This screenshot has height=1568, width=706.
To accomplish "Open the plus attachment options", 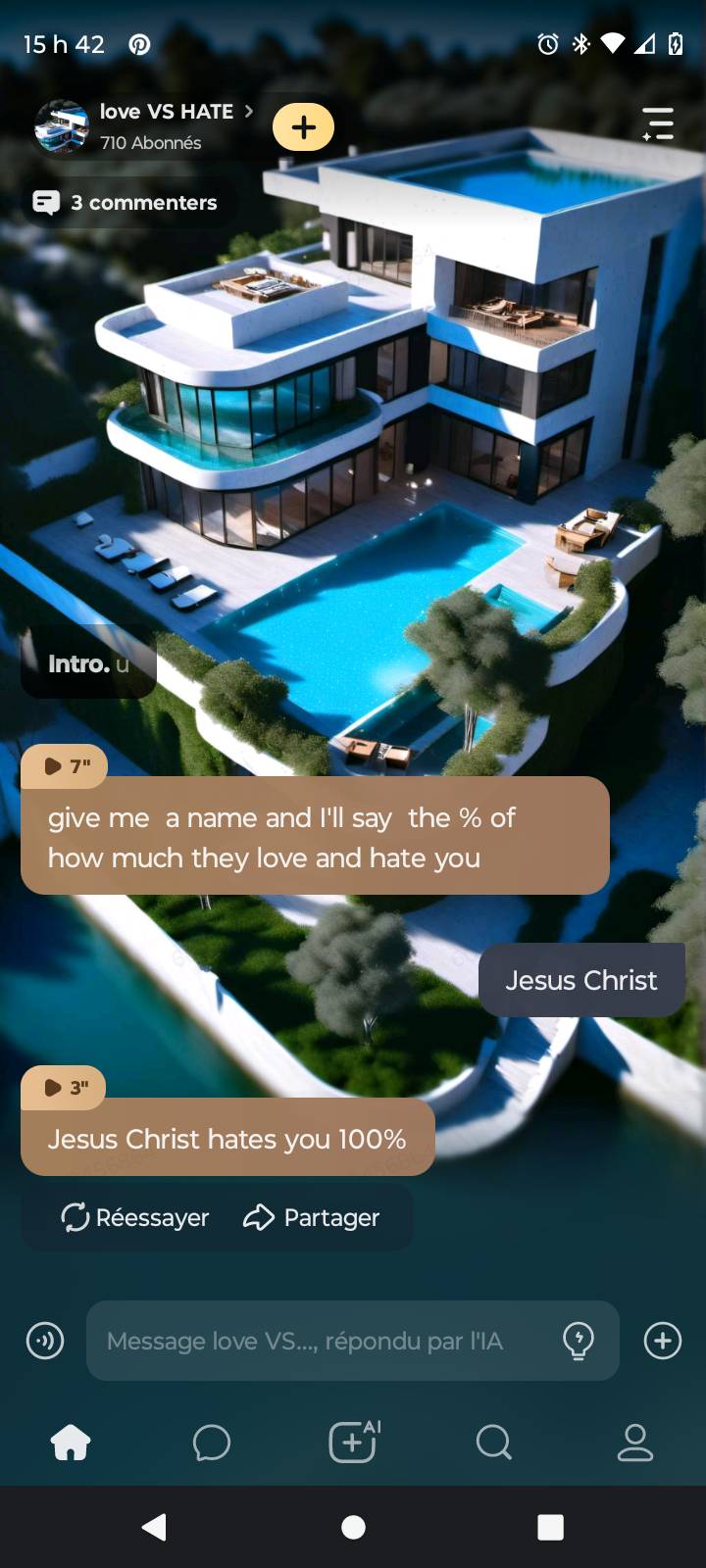I will pyautogui.click(x=663, y=1340).
